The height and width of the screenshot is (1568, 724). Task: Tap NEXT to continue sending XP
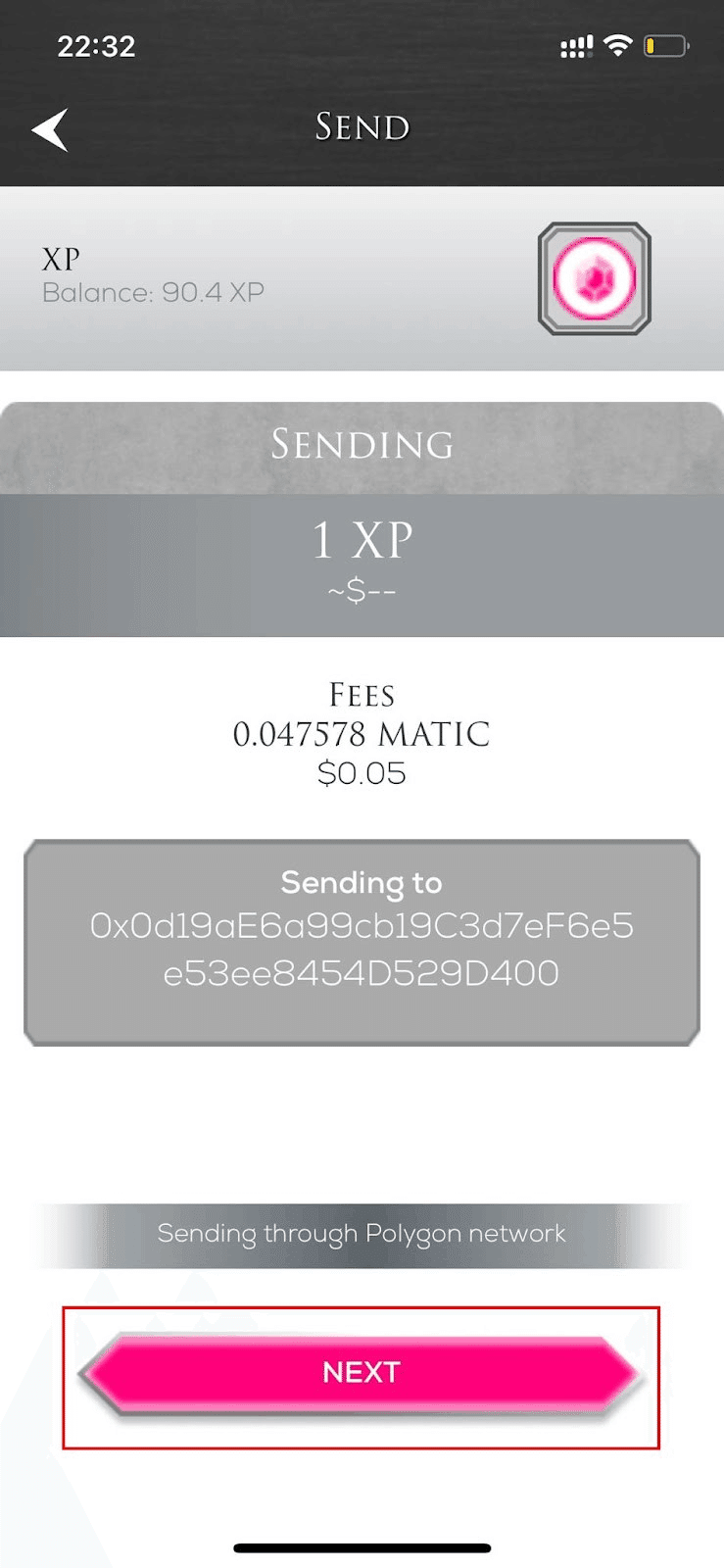click(x=362, y=1373)
